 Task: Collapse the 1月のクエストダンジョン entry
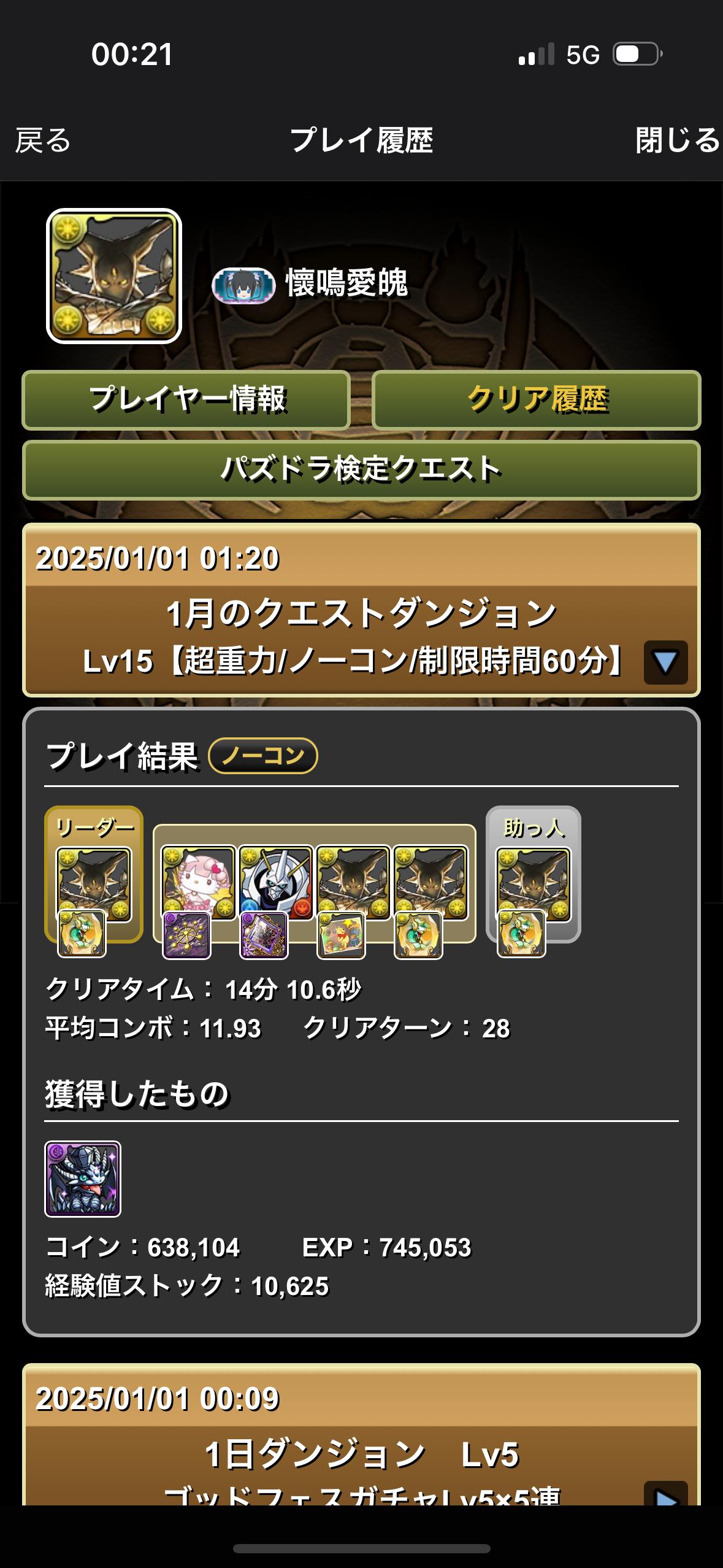click(x=665, y=663)
